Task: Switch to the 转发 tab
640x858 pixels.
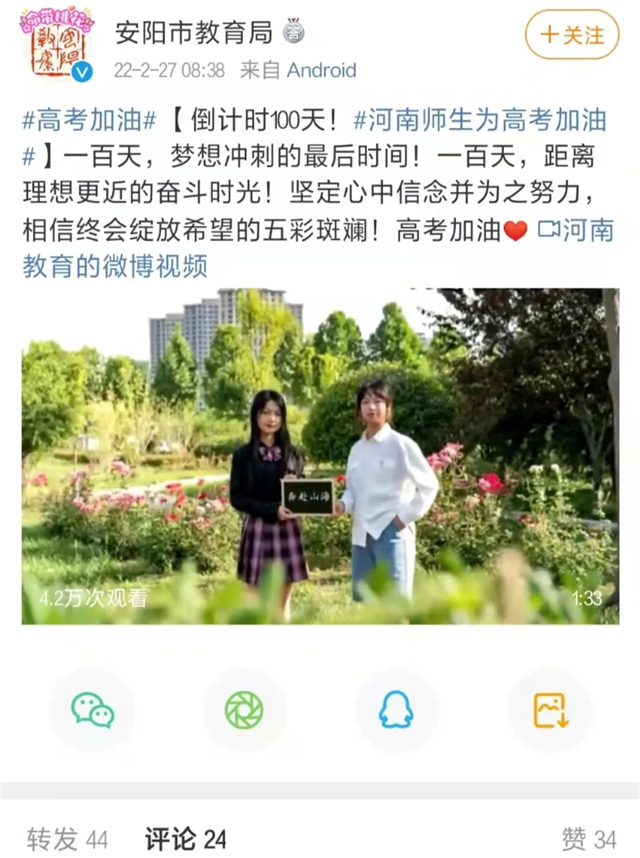Action: pyautogui.click(x=67, y=838)
